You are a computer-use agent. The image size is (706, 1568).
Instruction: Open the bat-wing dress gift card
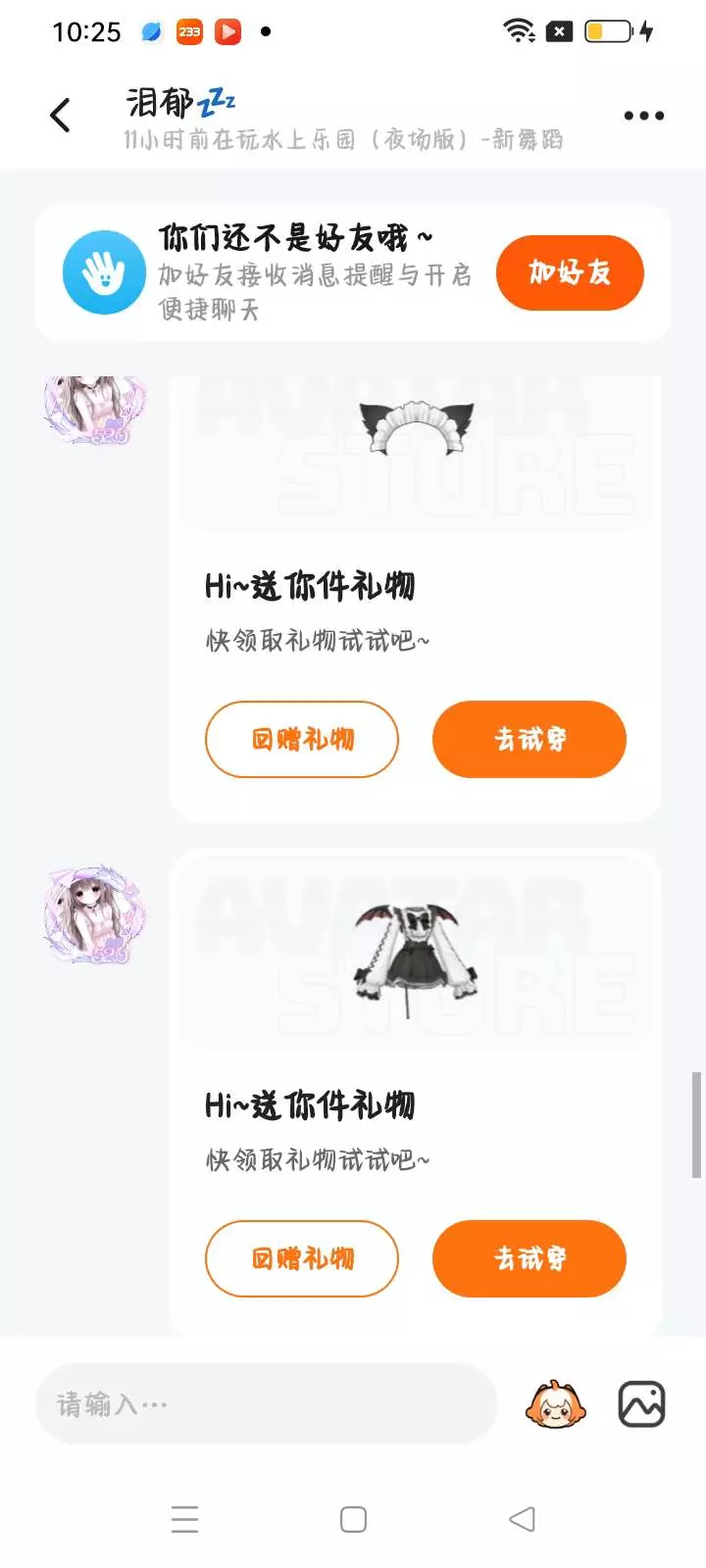[416, 1093]
